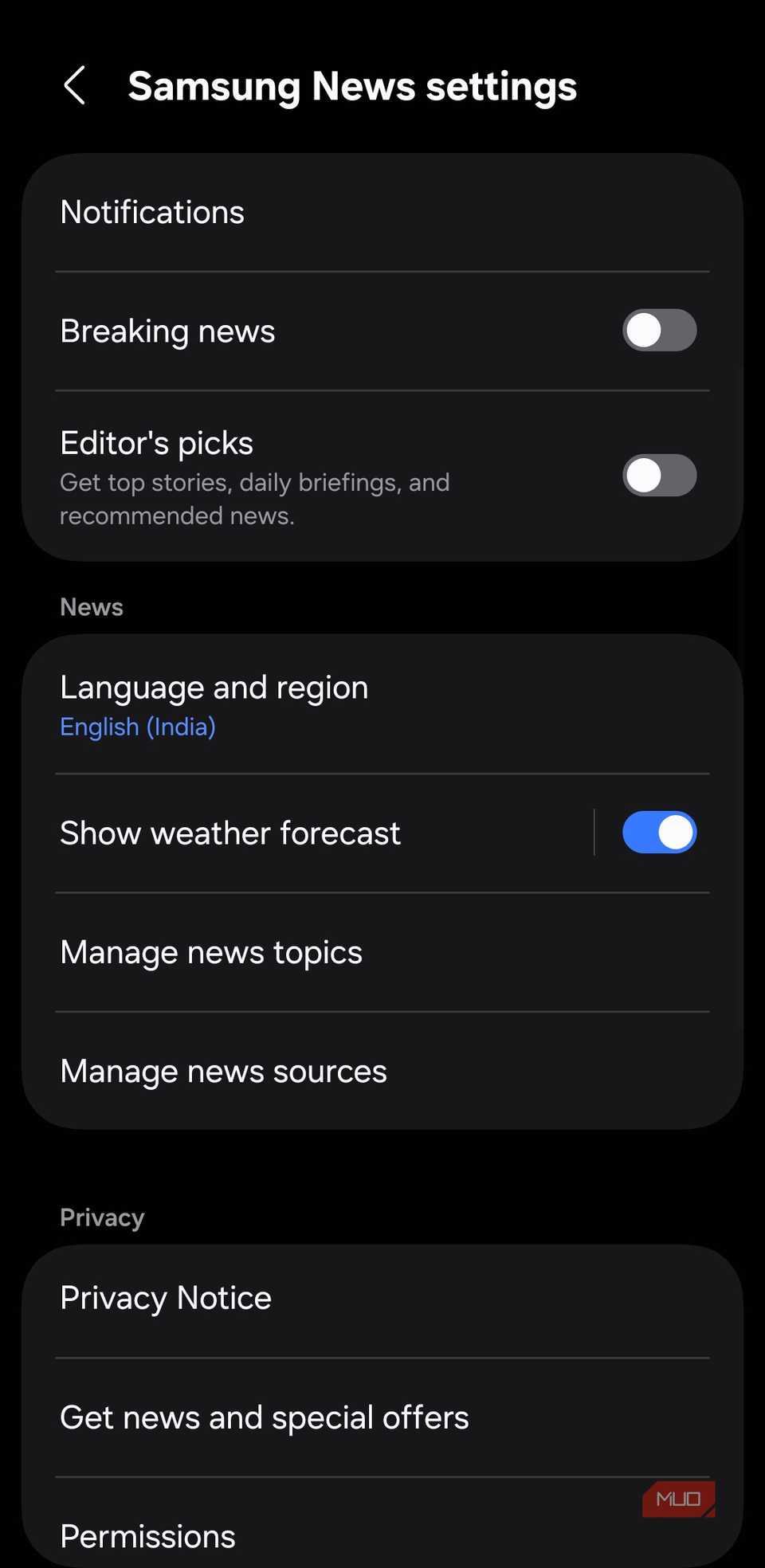Click the English (India) language link

[137, 727]
